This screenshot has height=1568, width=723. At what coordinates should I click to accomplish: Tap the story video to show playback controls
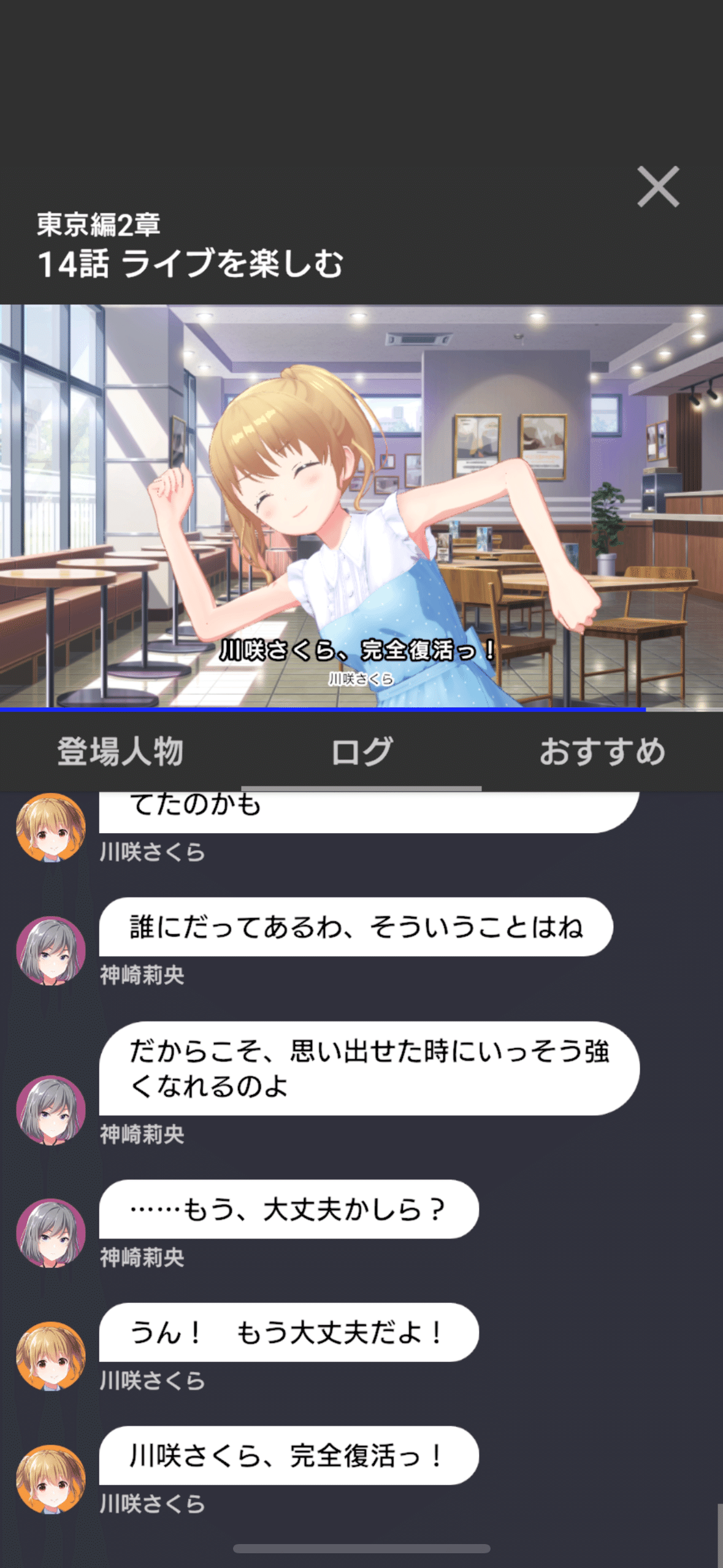(x=361, y=506)
